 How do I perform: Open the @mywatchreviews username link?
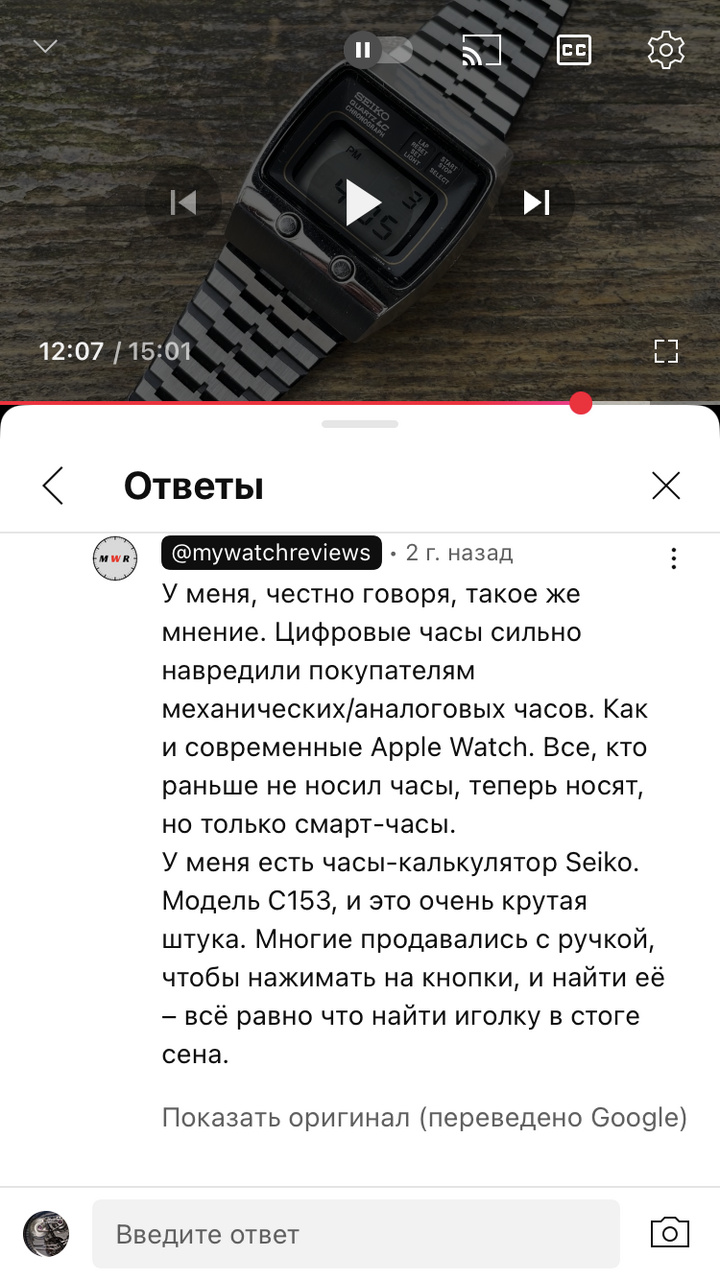(x=271, y=553)
